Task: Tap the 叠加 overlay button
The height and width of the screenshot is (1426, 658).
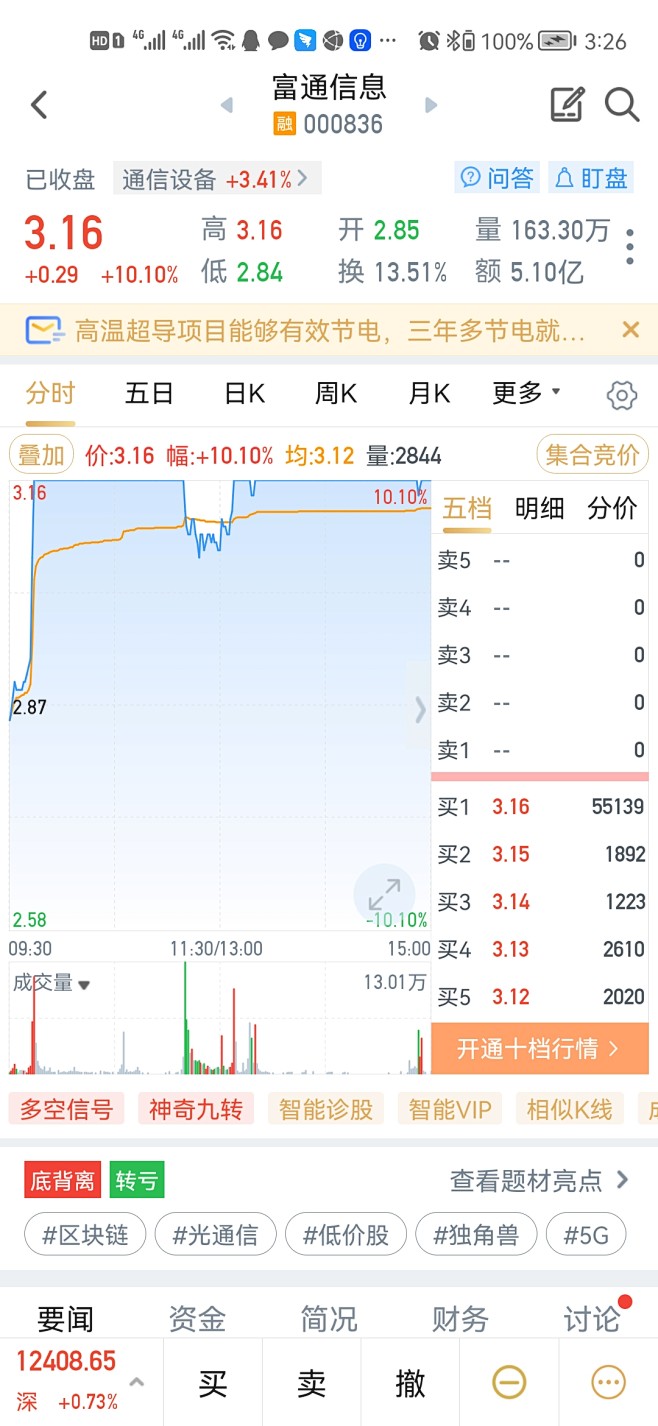Action: [42, 456]
